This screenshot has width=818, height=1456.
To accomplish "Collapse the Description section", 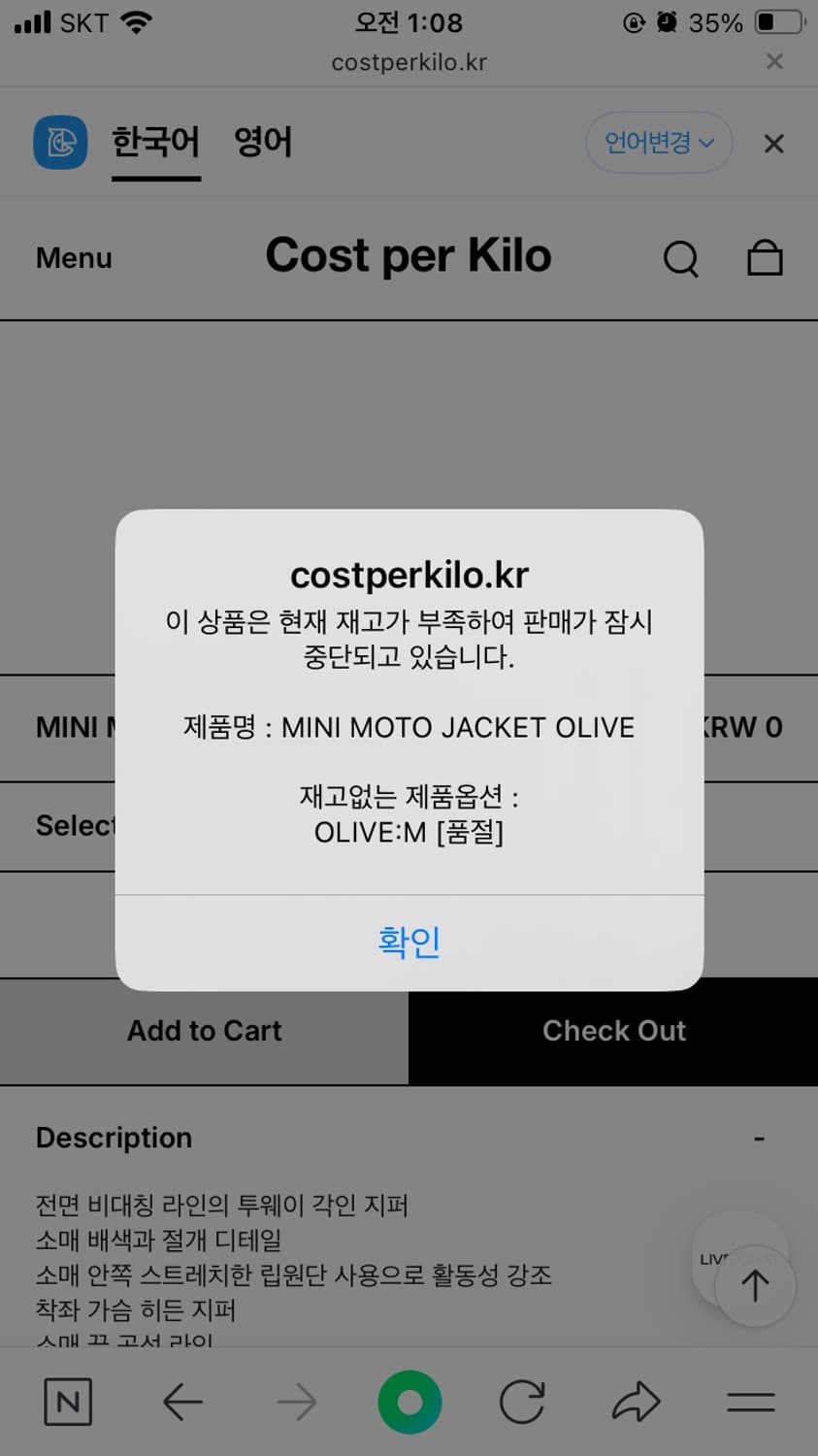I will point(760,1137).
